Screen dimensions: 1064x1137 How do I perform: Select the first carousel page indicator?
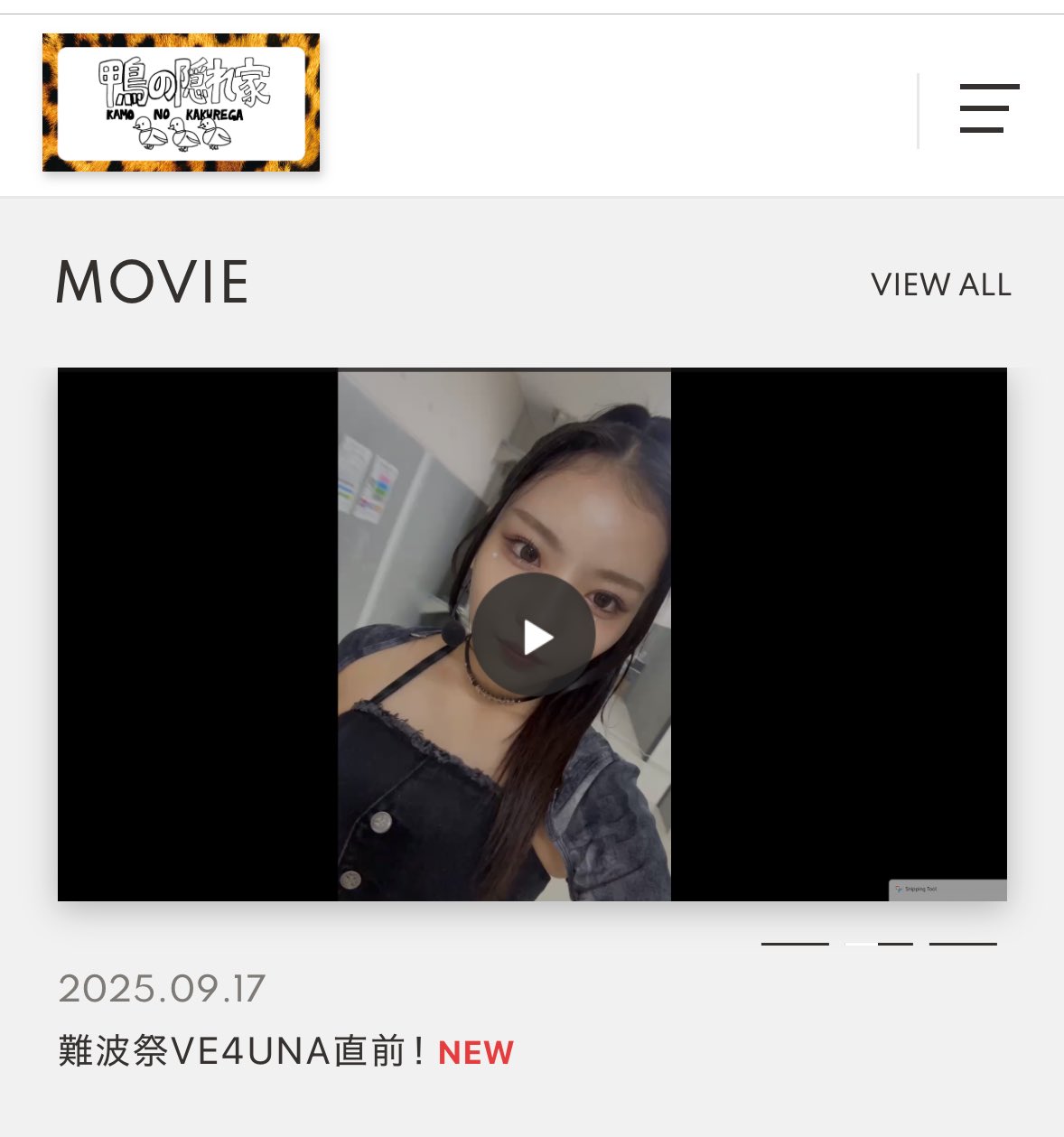pyautogui.click(x=795, y=944)
